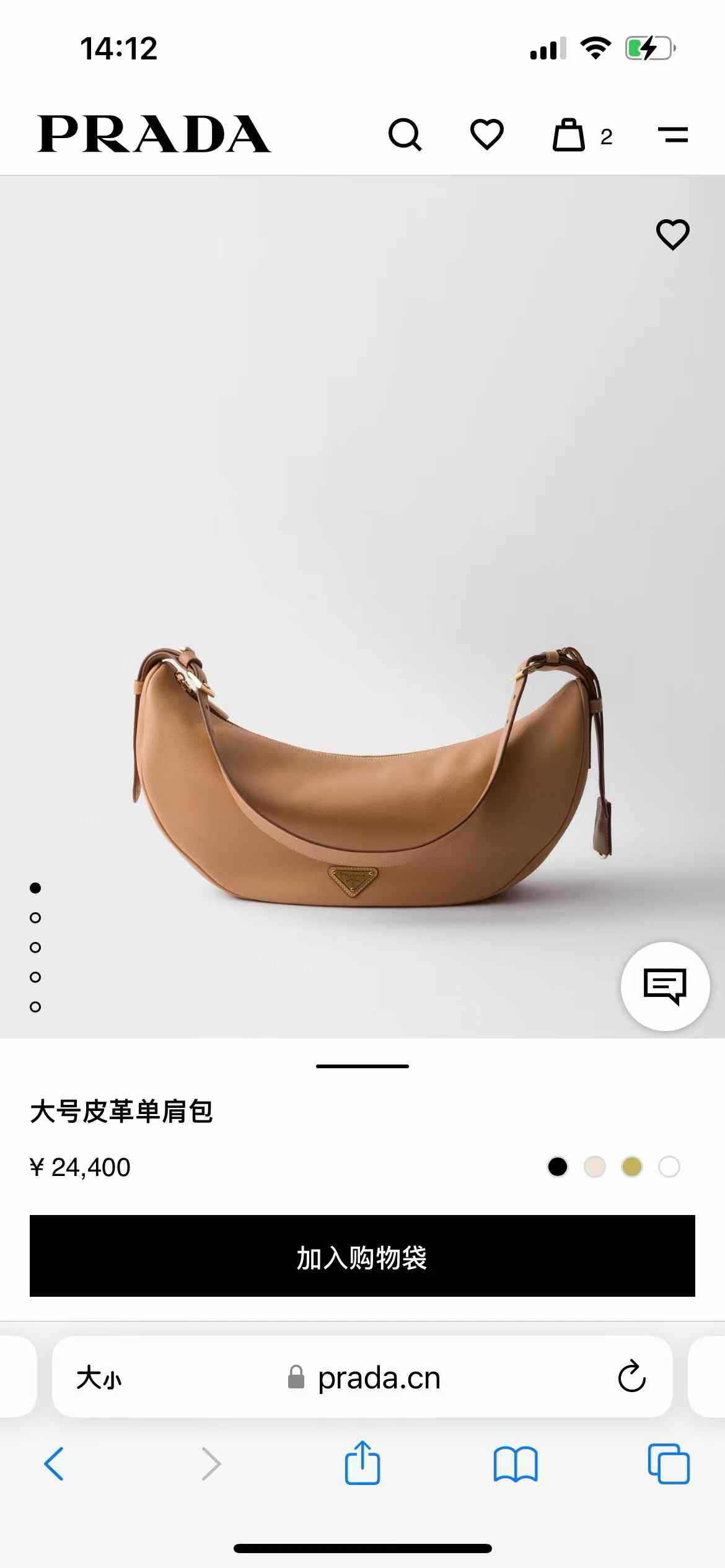Open the wishlist heart in header

coord(487,134)
